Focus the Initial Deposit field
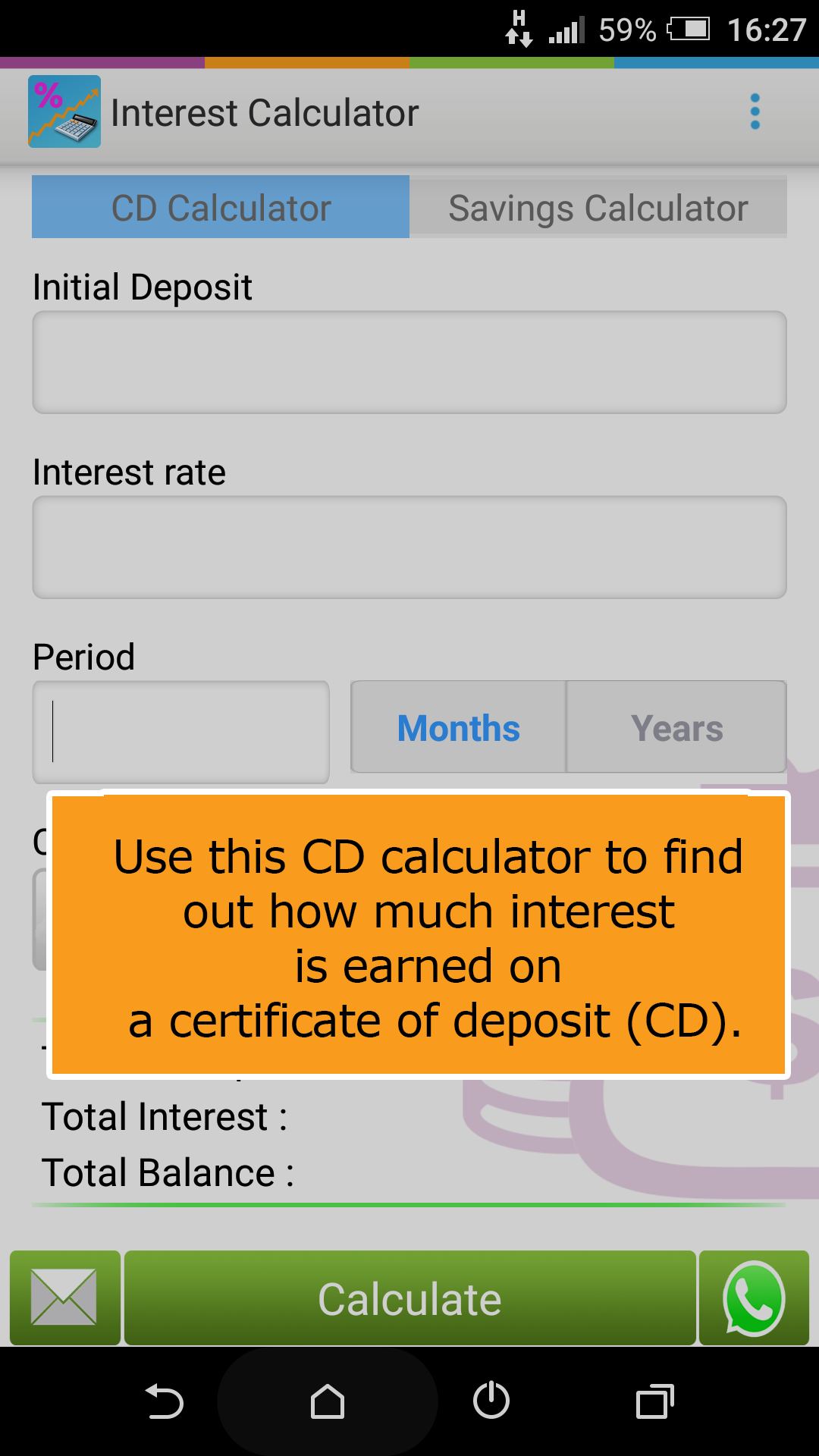The width and height of the screenshot is (819, 1456). [x=409, y=362]
